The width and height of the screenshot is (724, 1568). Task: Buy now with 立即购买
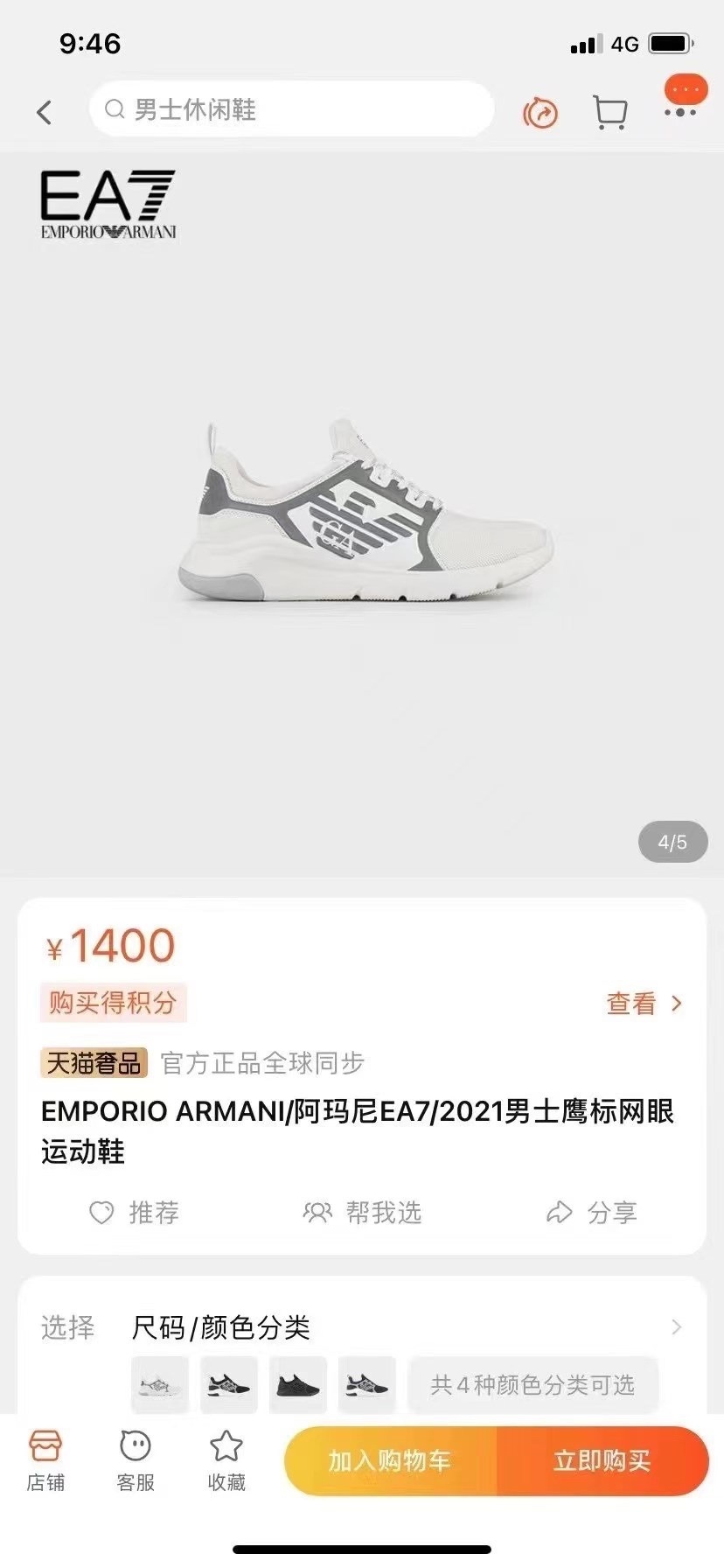[x=602, y=1460]
